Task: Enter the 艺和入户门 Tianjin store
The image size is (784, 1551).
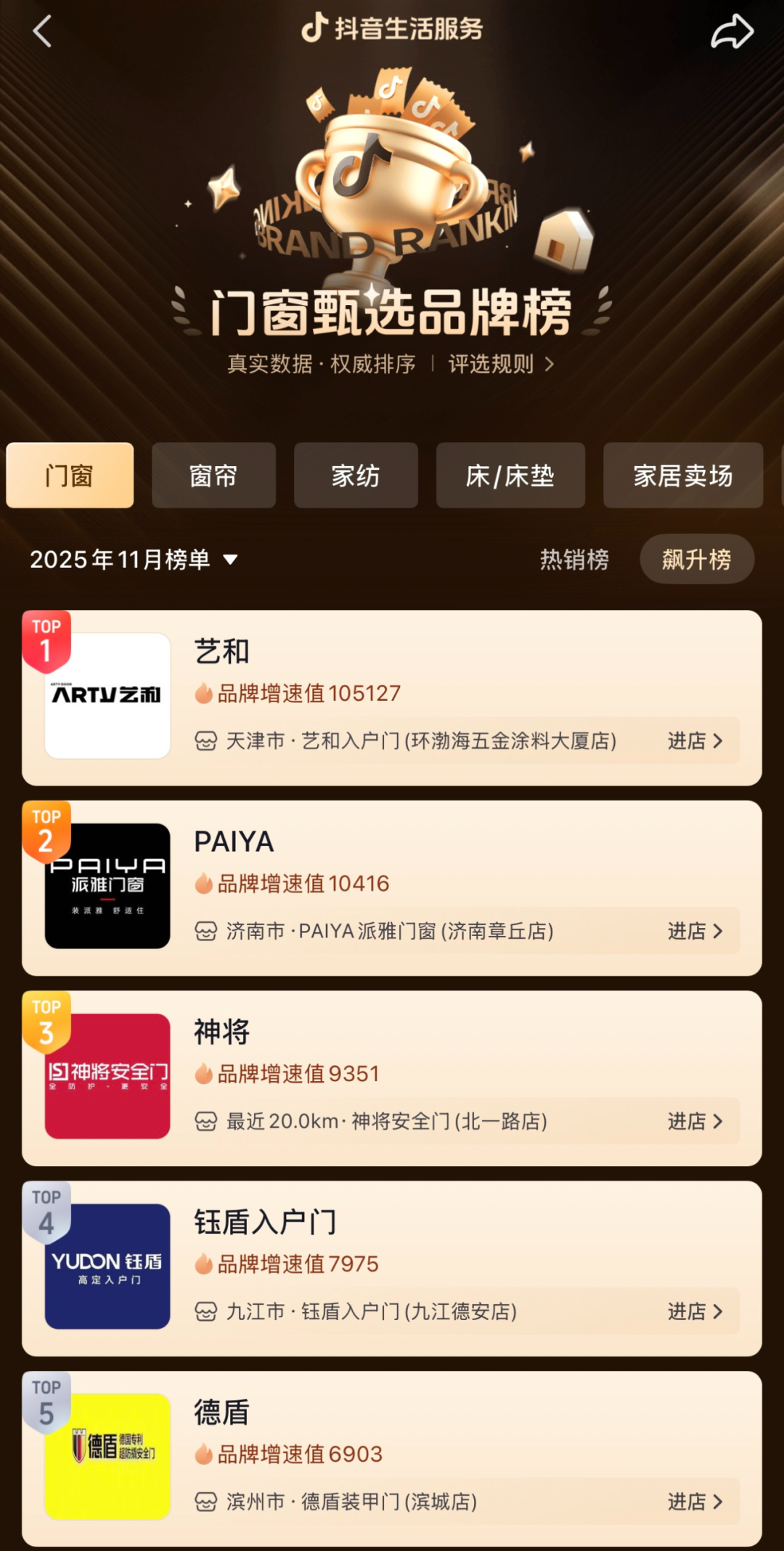Action: [x=694, y=741]
